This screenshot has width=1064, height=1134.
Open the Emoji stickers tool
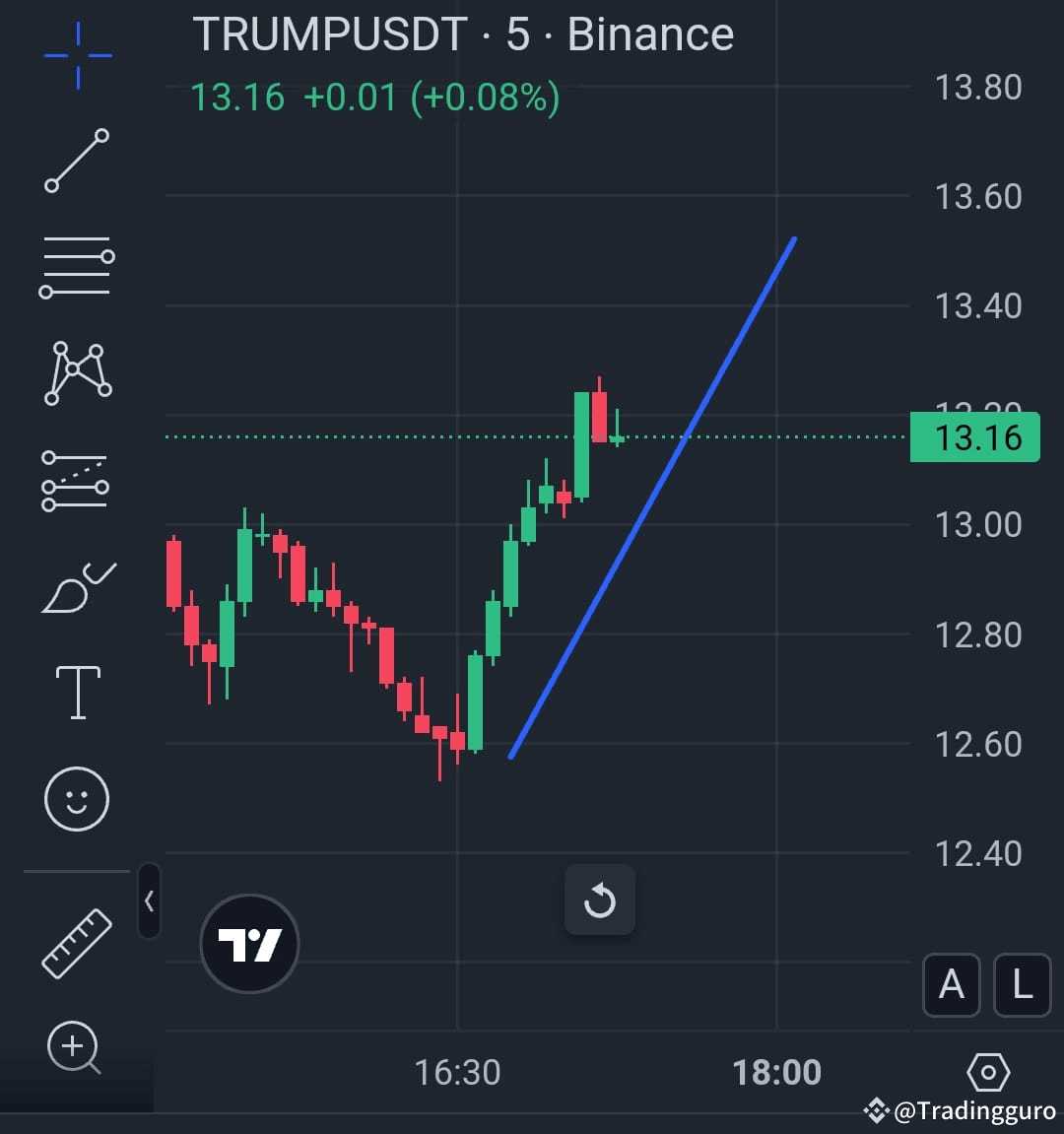[x=76, y=799]
